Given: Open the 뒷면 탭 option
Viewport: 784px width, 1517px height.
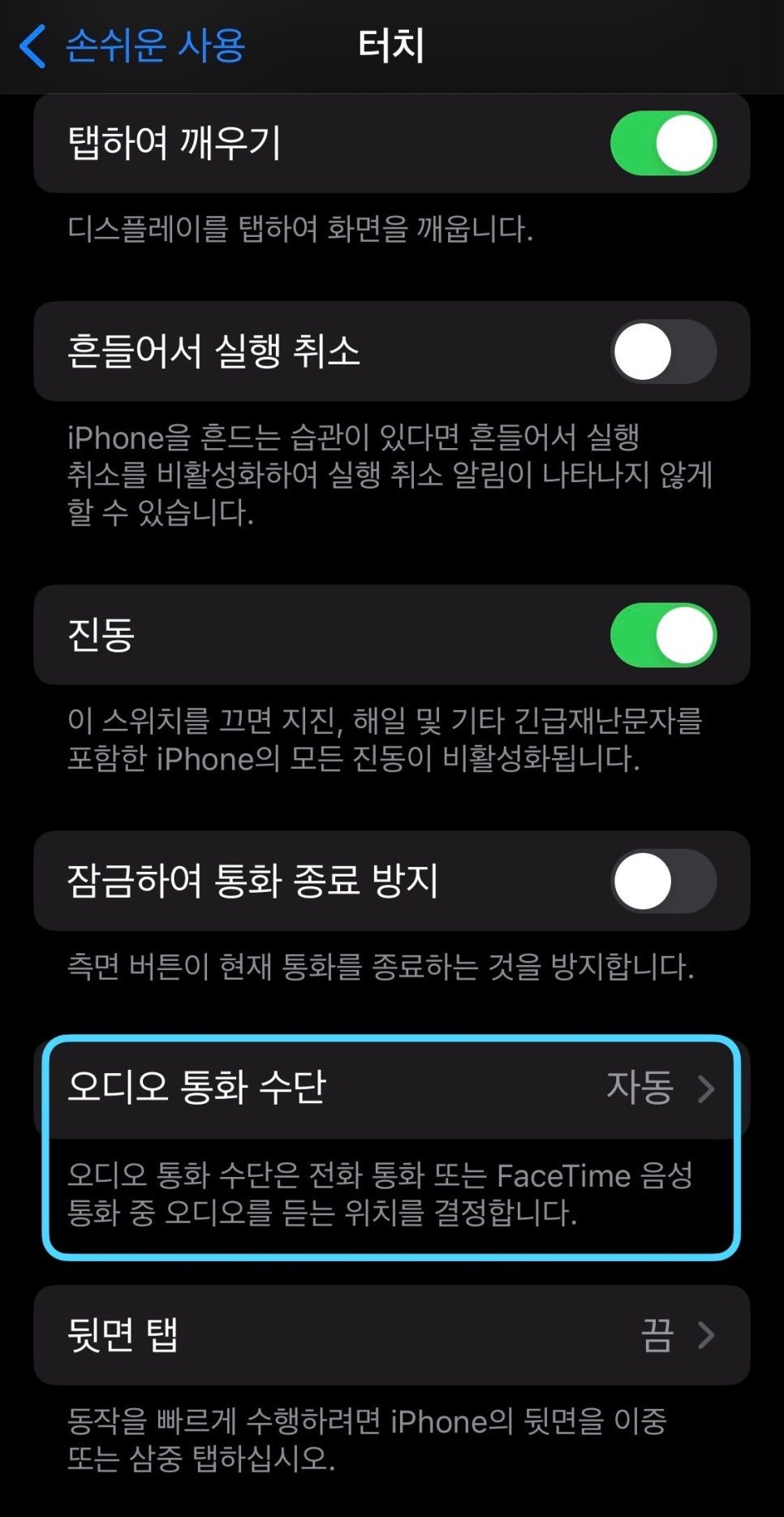Looking at the screenshot, I should tap(391, 1335).
